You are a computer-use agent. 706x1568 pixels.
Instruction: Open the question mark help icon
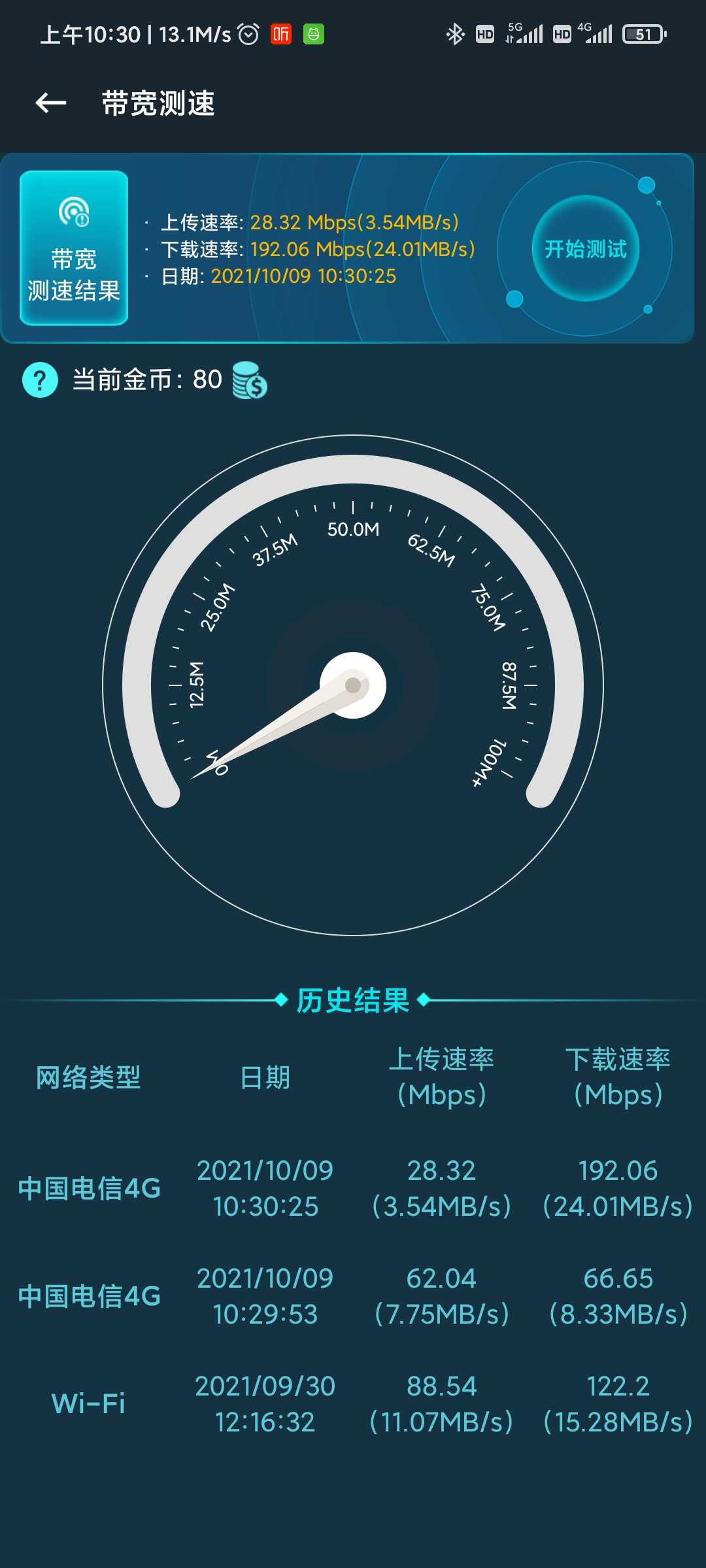pos(40,380)
